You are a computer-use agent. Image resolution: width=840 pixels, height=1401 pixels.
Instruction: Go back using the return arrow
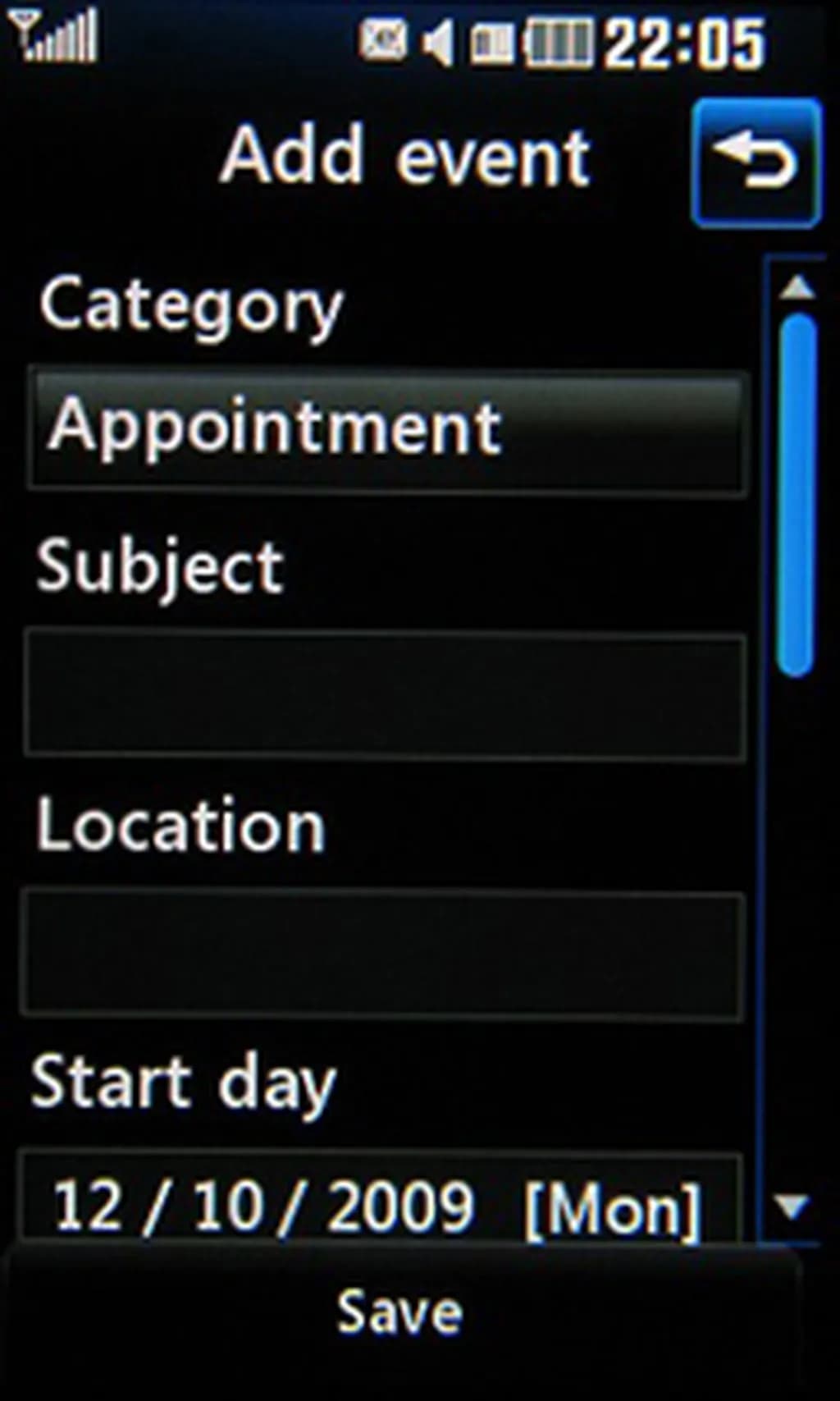pos(756,163)
